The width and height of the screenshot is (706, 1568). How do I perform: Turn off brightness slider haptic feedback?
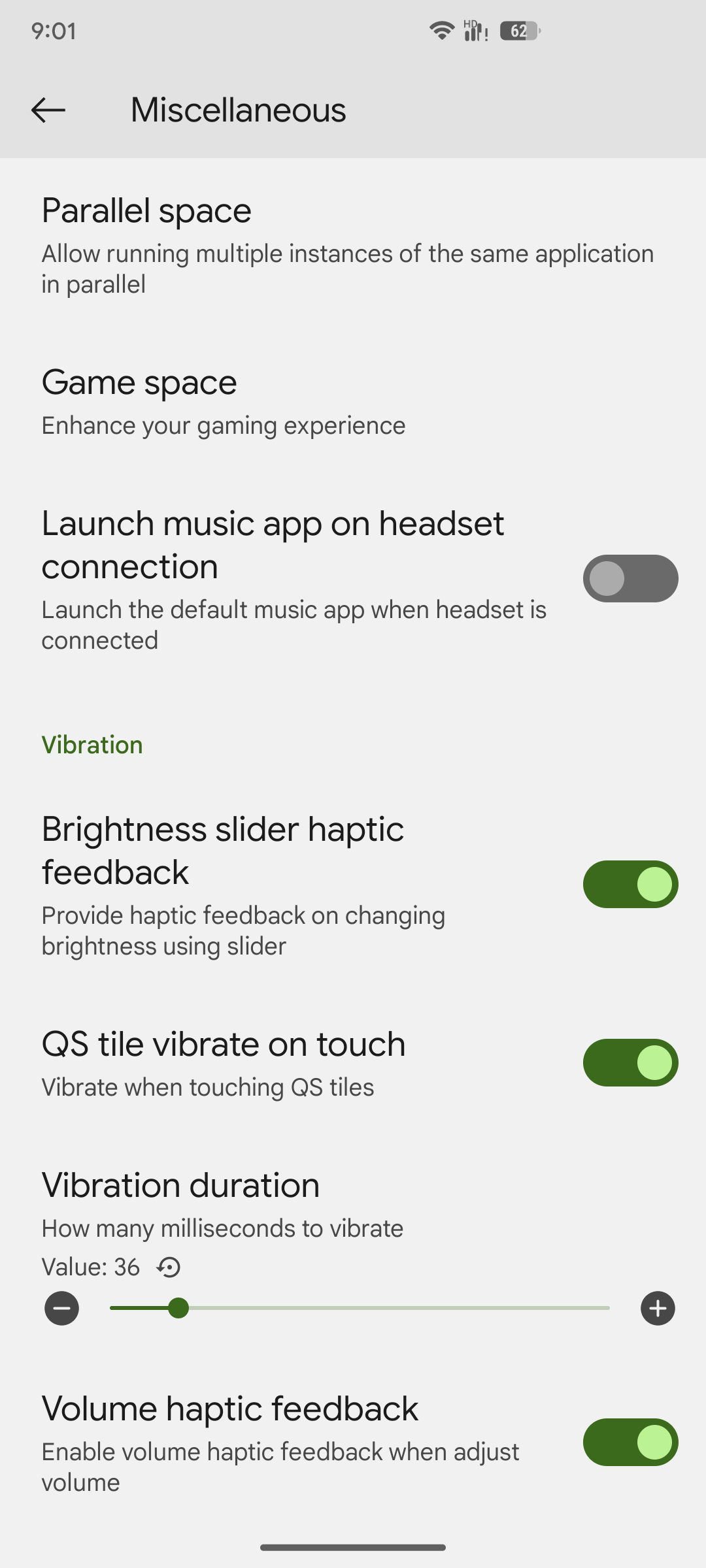[630, 885]
